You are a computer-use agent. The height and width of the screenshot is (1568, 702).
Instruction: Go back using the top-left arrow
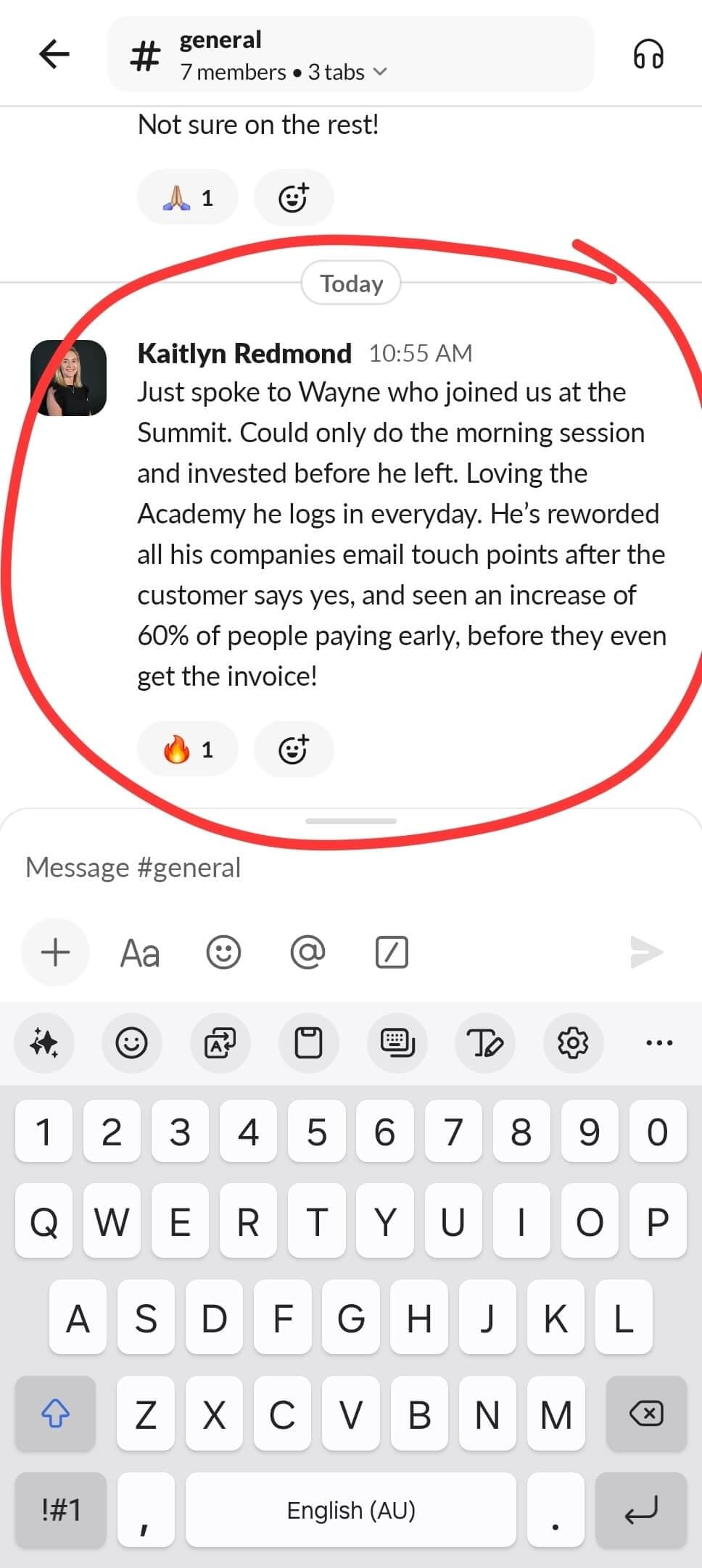54,54
